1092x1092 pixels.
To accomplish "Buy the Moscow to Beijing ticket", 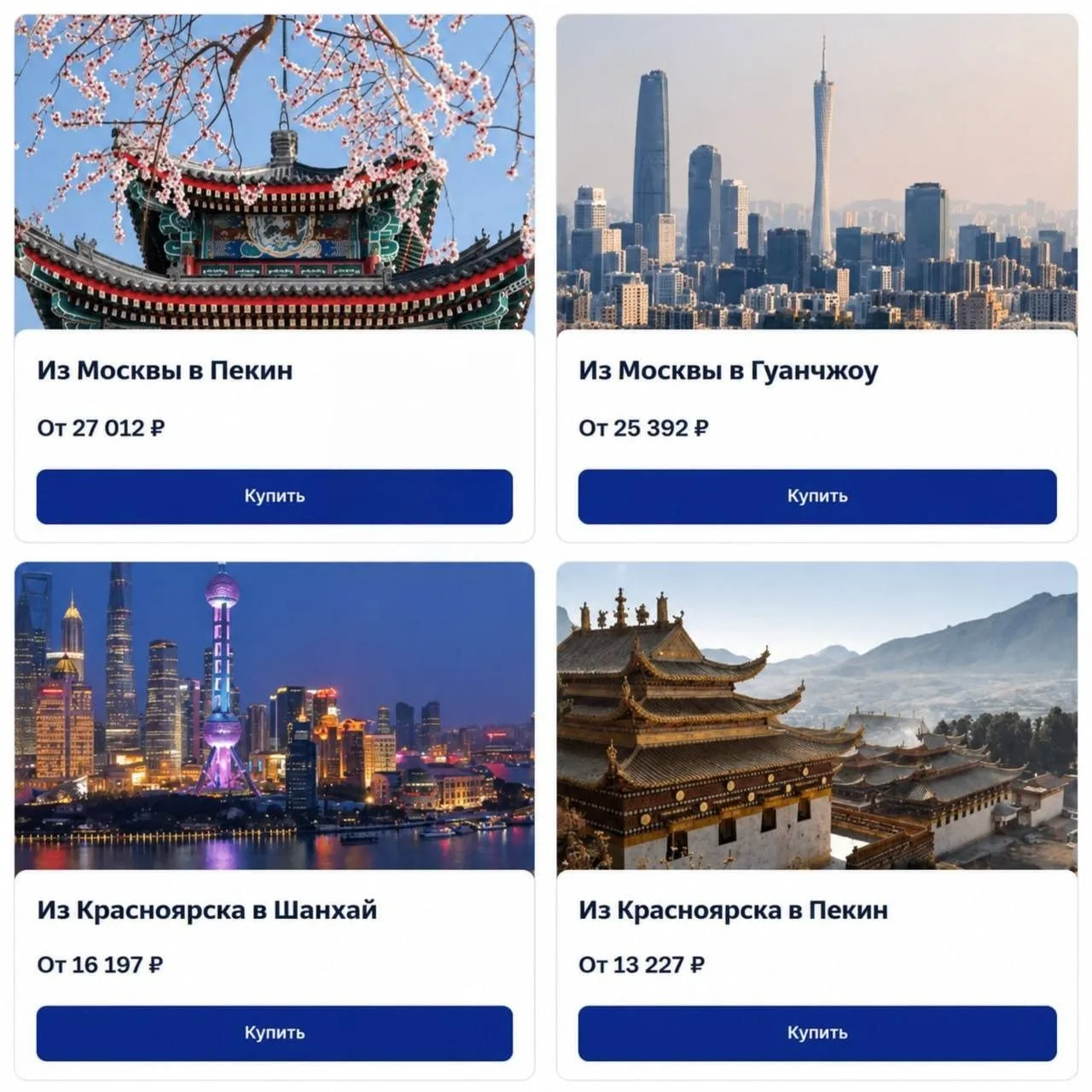I will 274,496.
